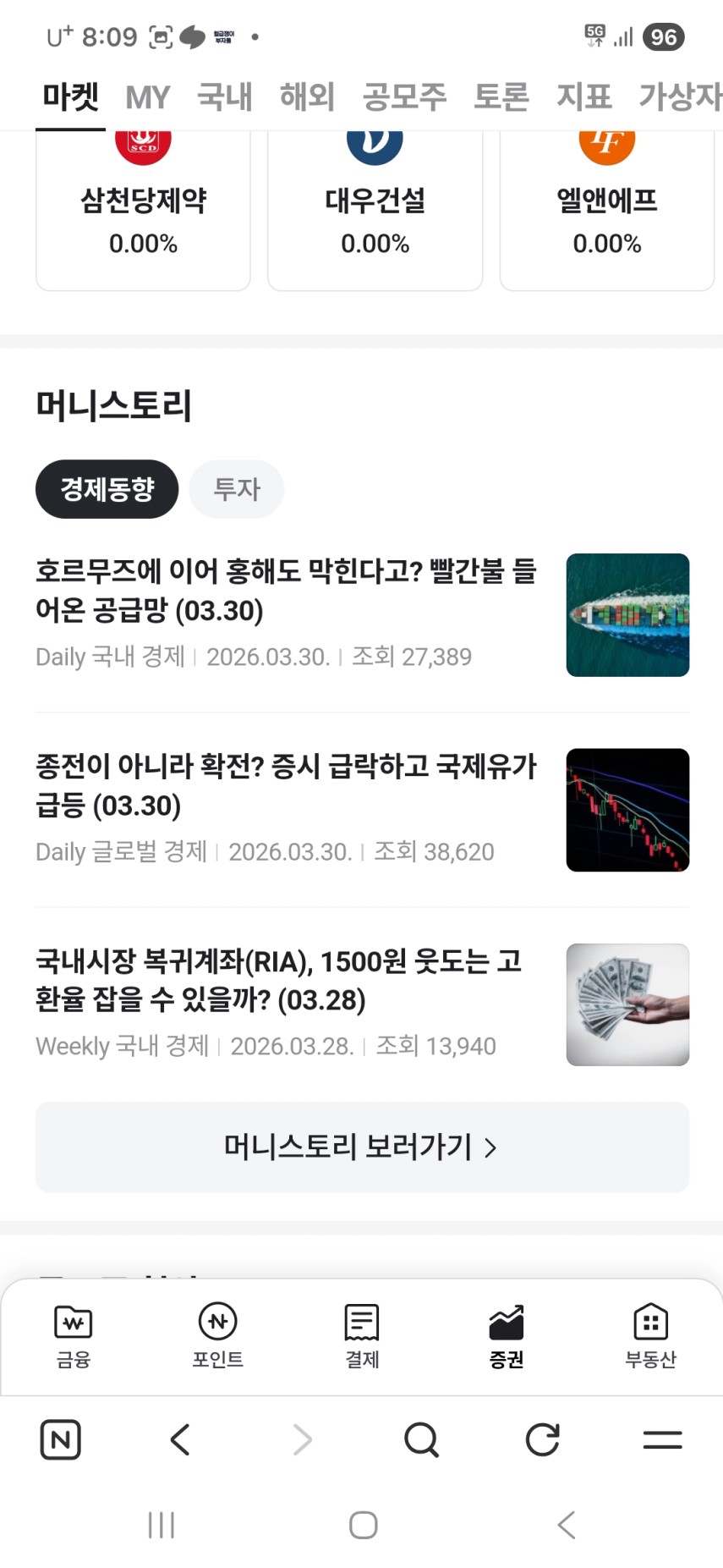
Task: Open the browser search icon
Action: [x=421, y=1439]
